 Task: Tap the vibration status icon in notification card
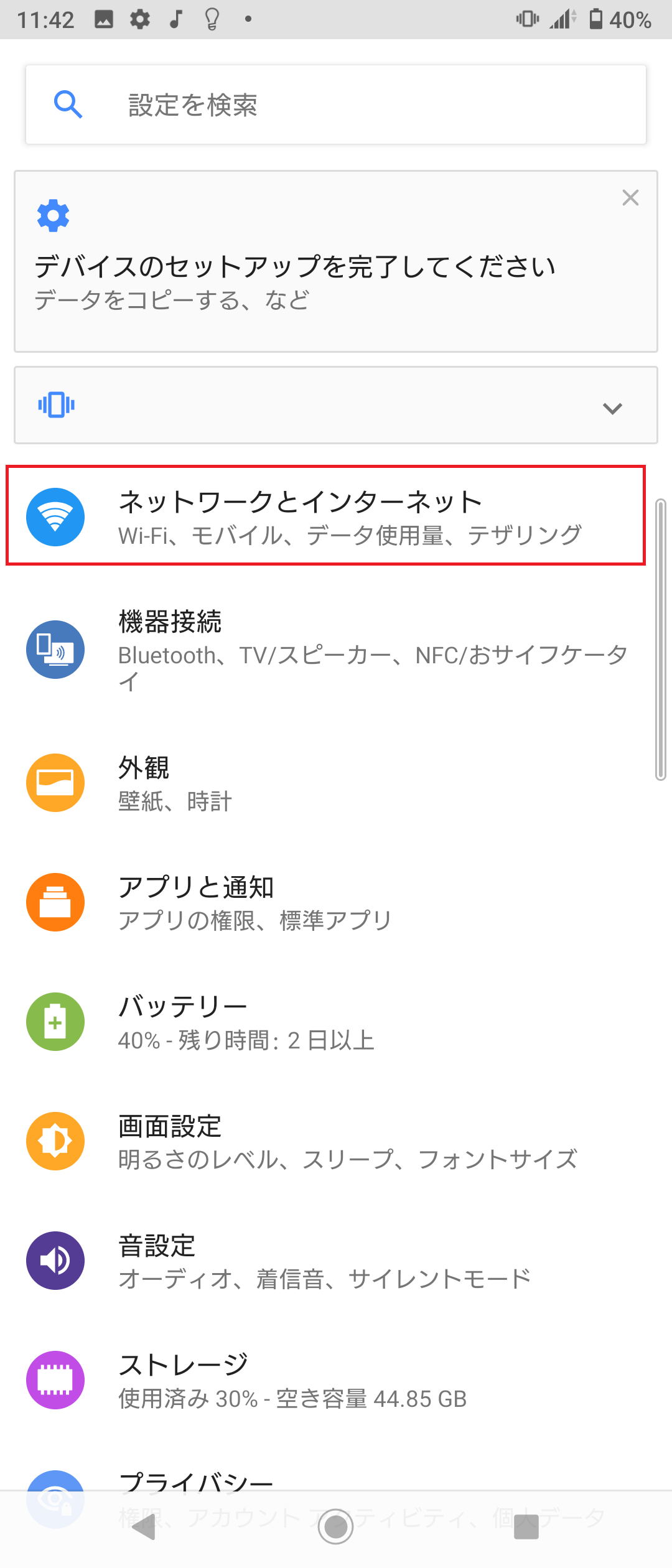pos(56,405)
